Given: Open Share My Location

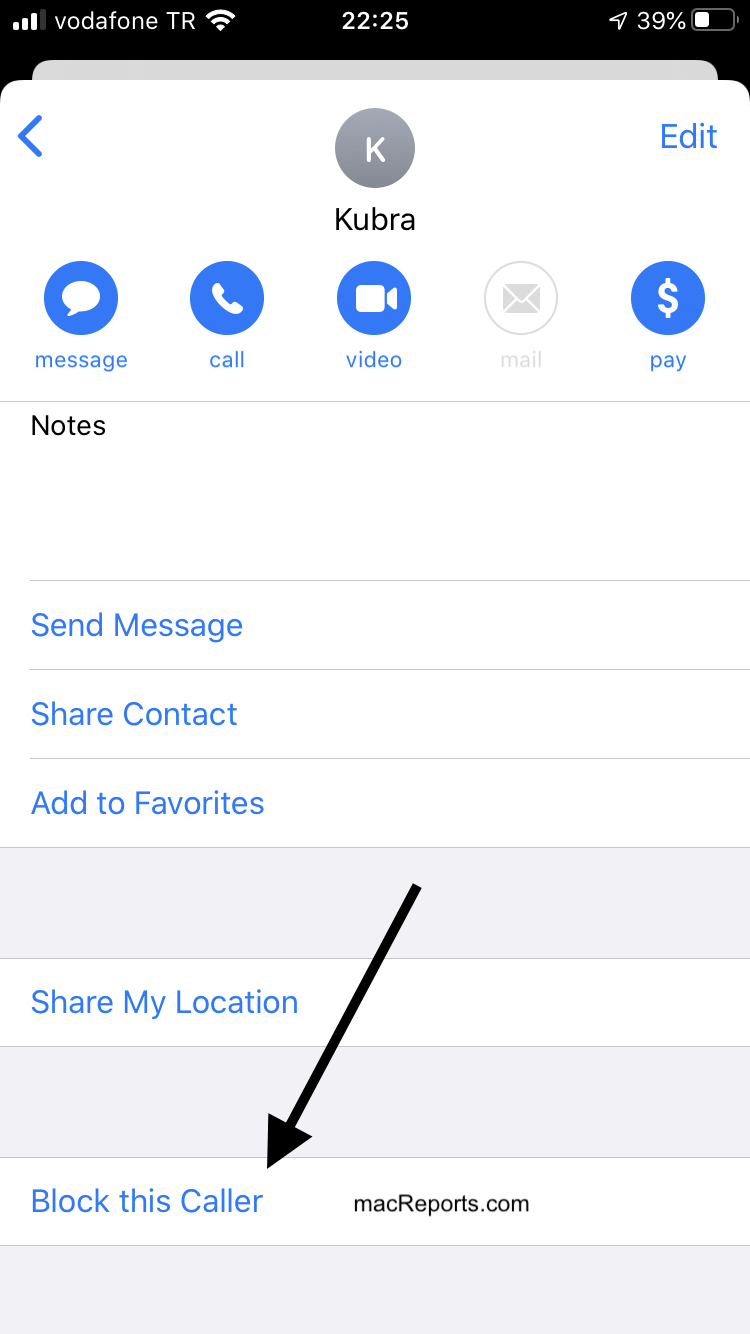Looking at the screenshot, I should click(x=165, y=1002).
